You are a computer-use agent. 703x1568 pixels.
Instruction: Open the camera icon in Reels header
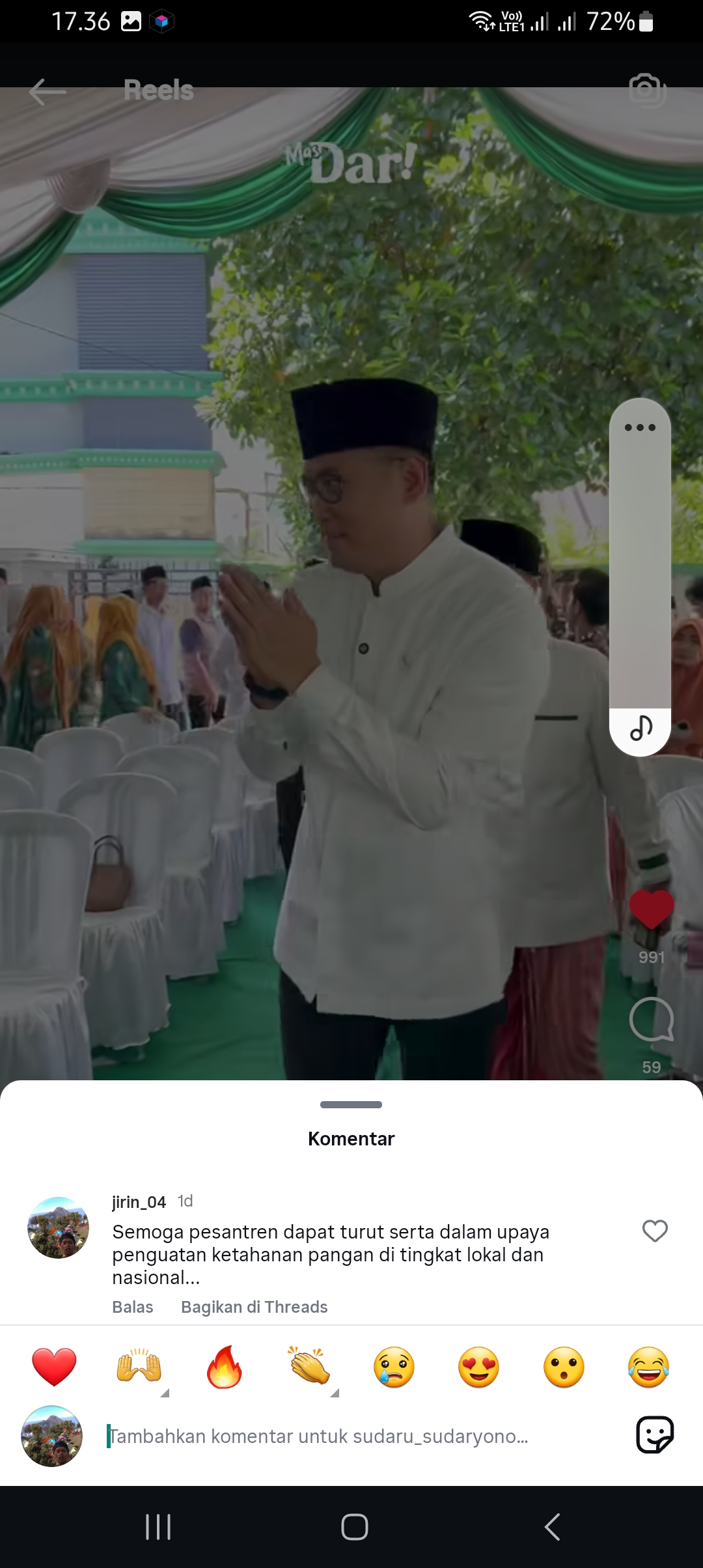click(x=648, y=91)
